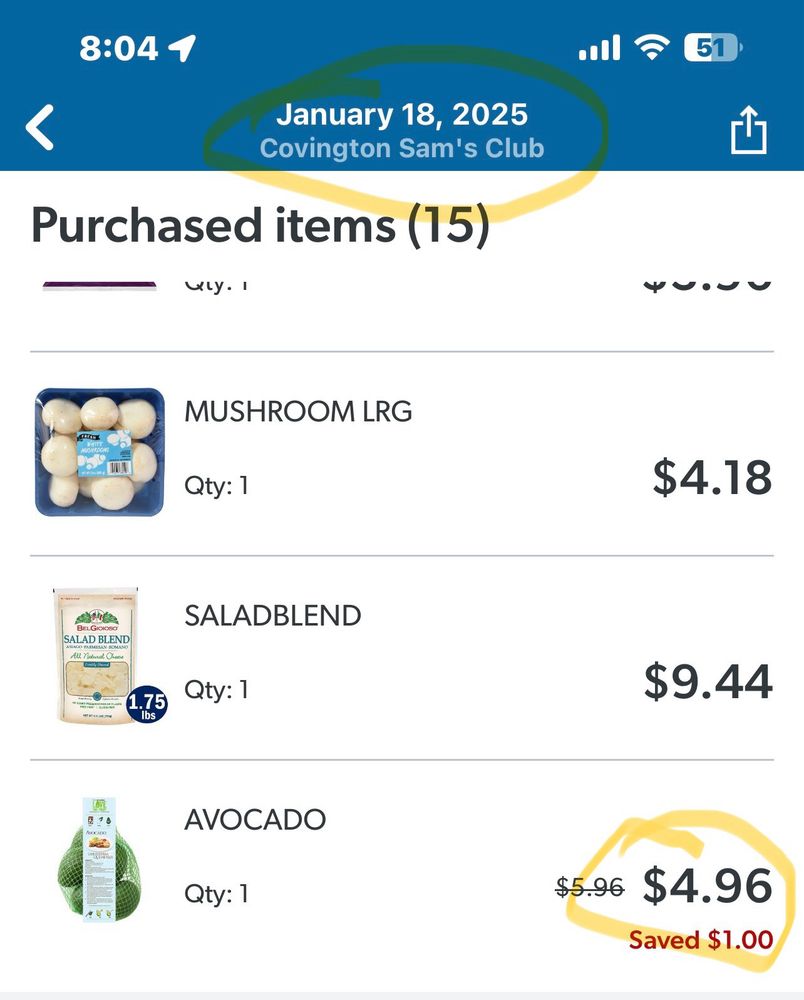This screenshot has width=804, height=1000.
Task: Open the MUSHROOM LRG item
Action: pos(402,453)
